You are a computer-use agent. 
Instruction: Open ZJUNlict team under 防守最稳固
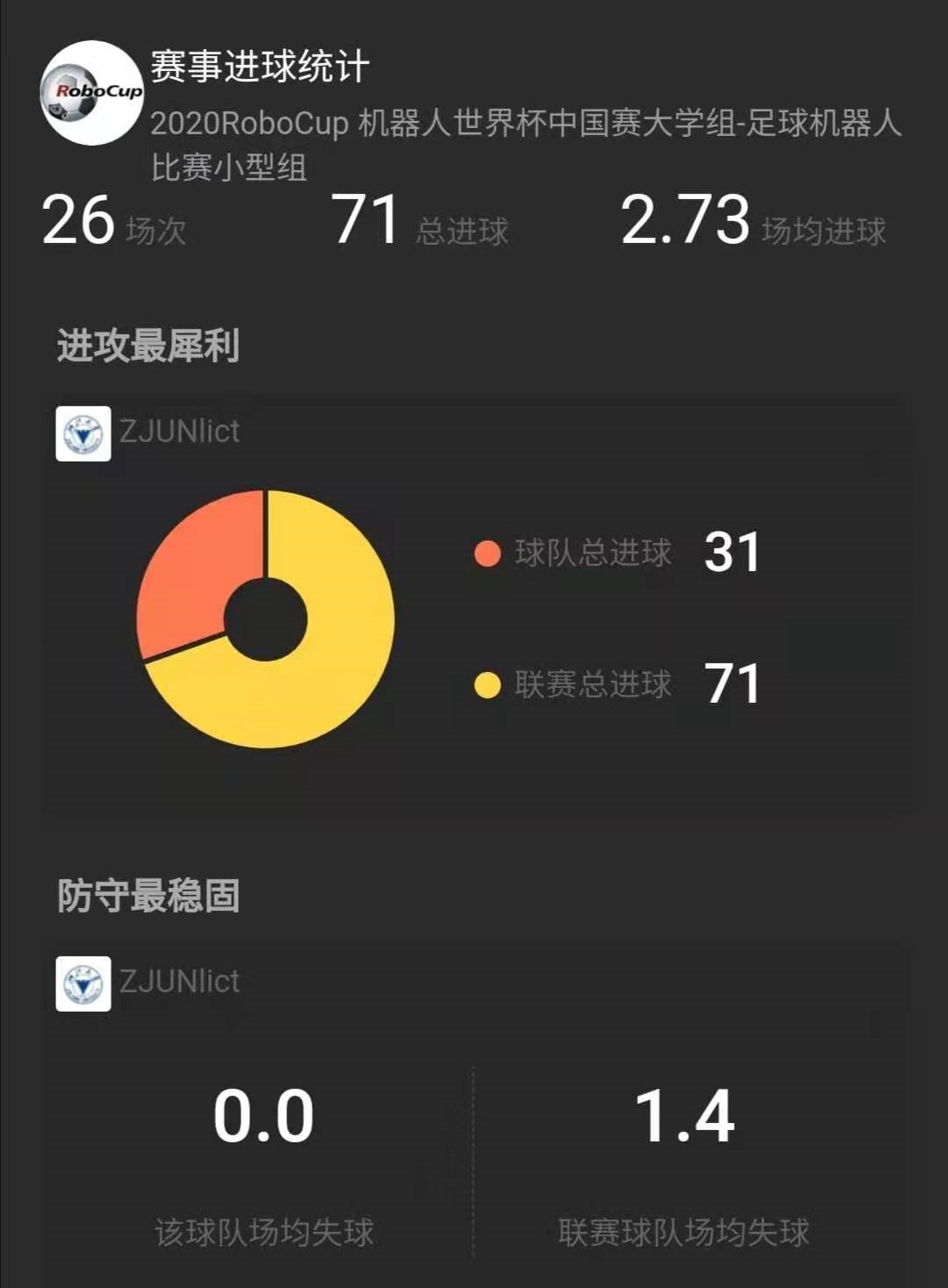click(x=178, y=982)
